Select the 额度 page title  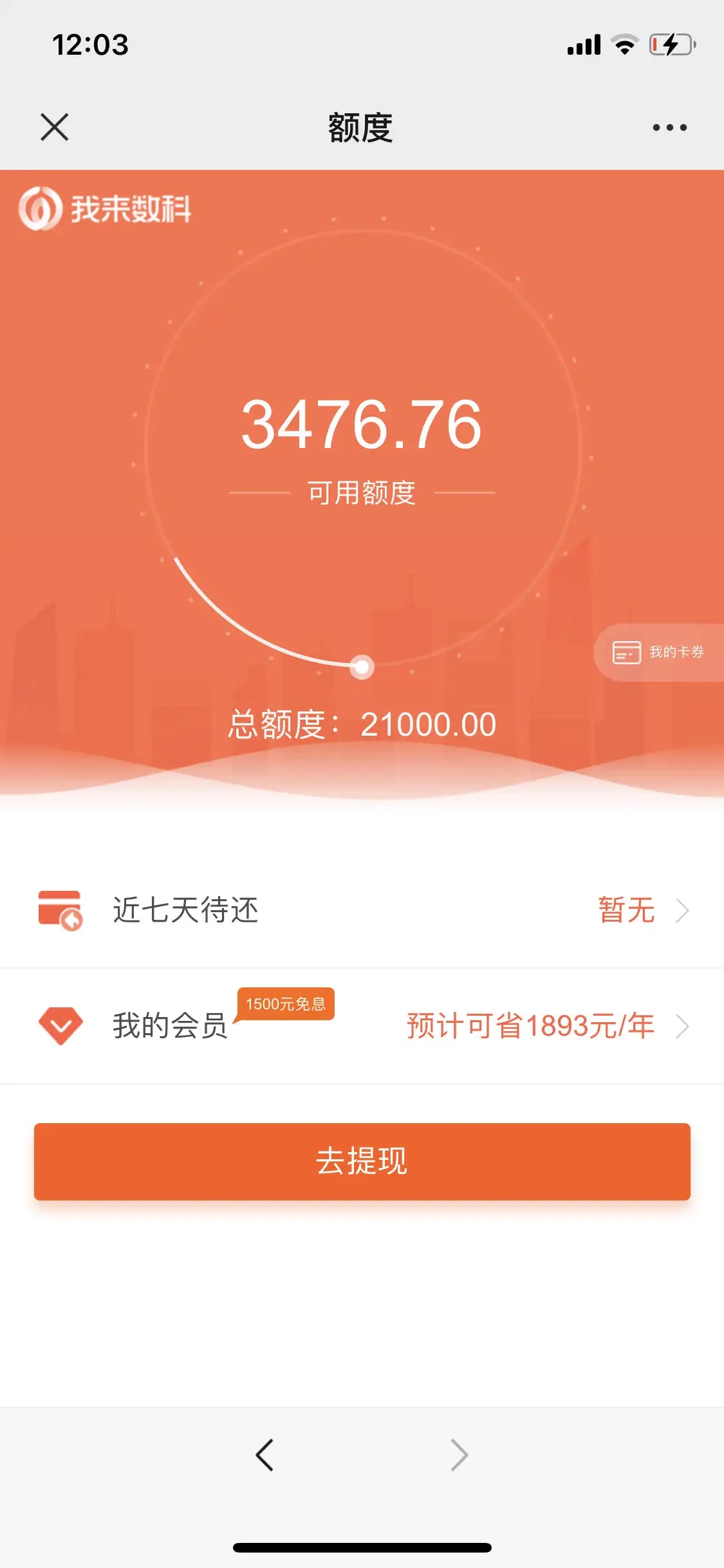[362, 127]
